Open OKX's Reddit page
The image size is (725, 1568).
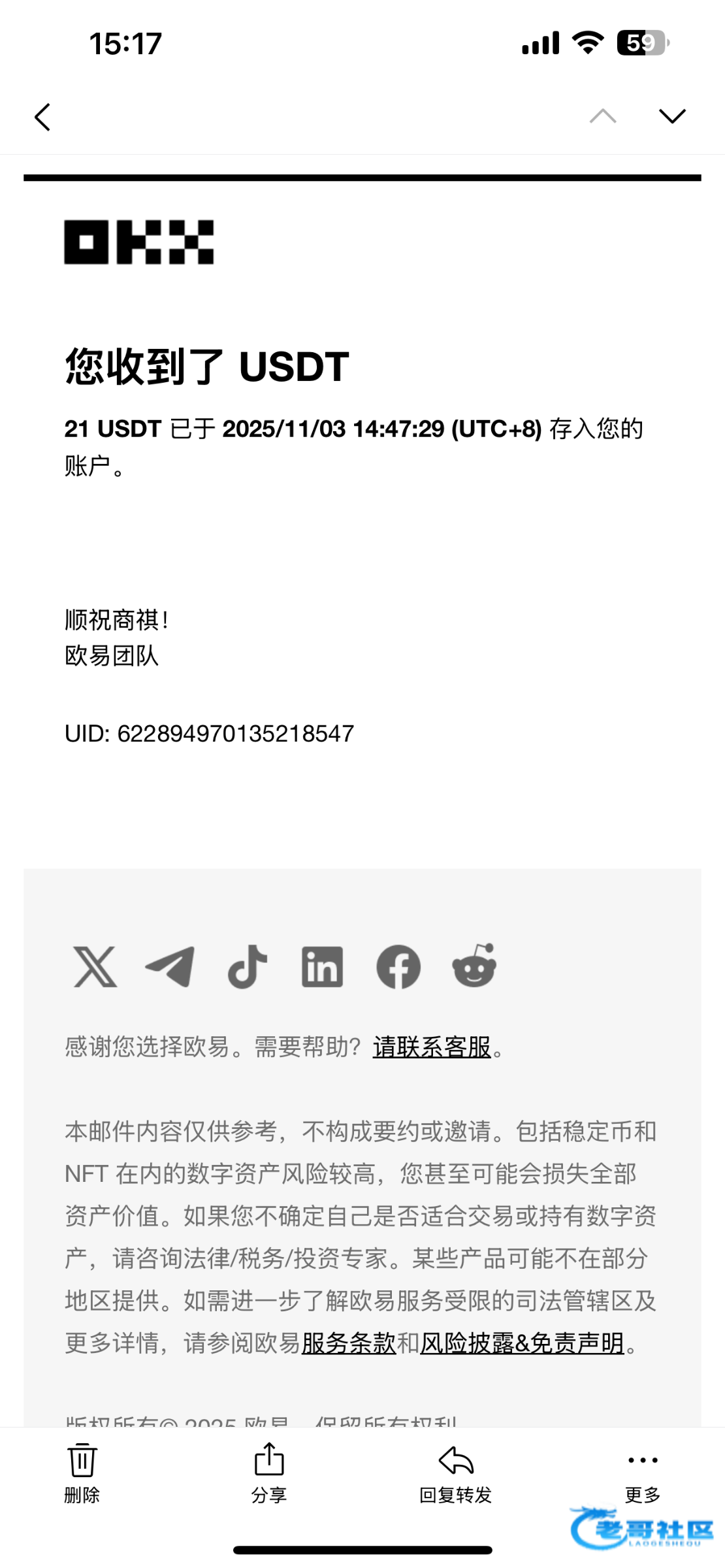[474, 966]
